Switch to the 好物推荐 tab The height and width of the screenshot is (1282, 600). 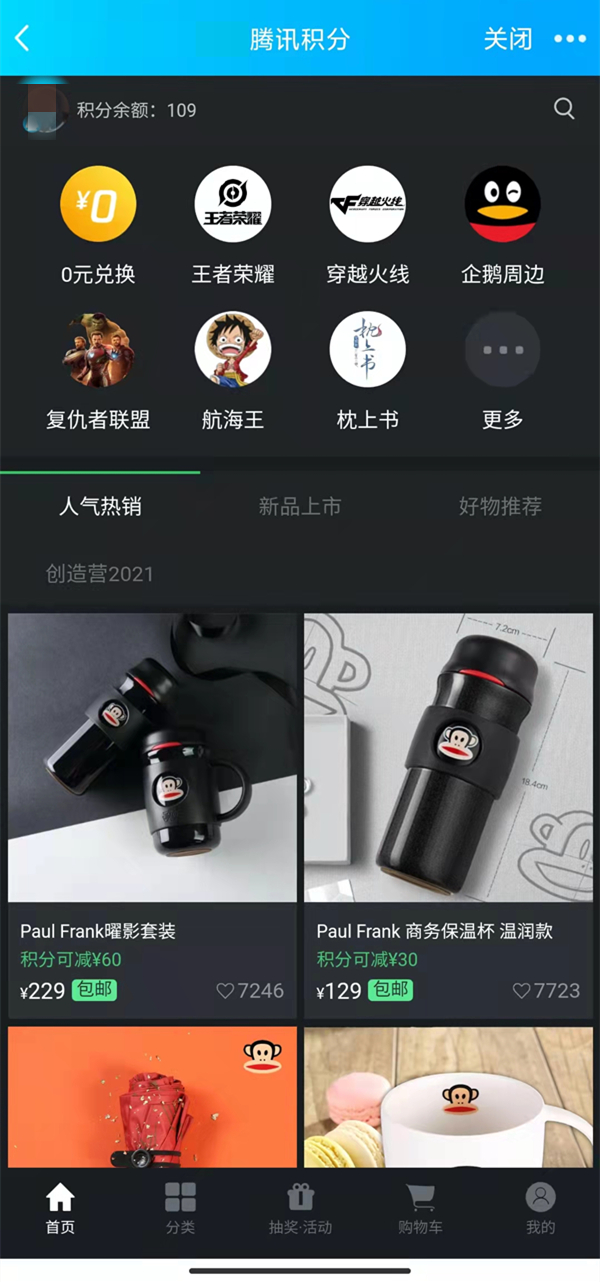[x=500, y=506]
